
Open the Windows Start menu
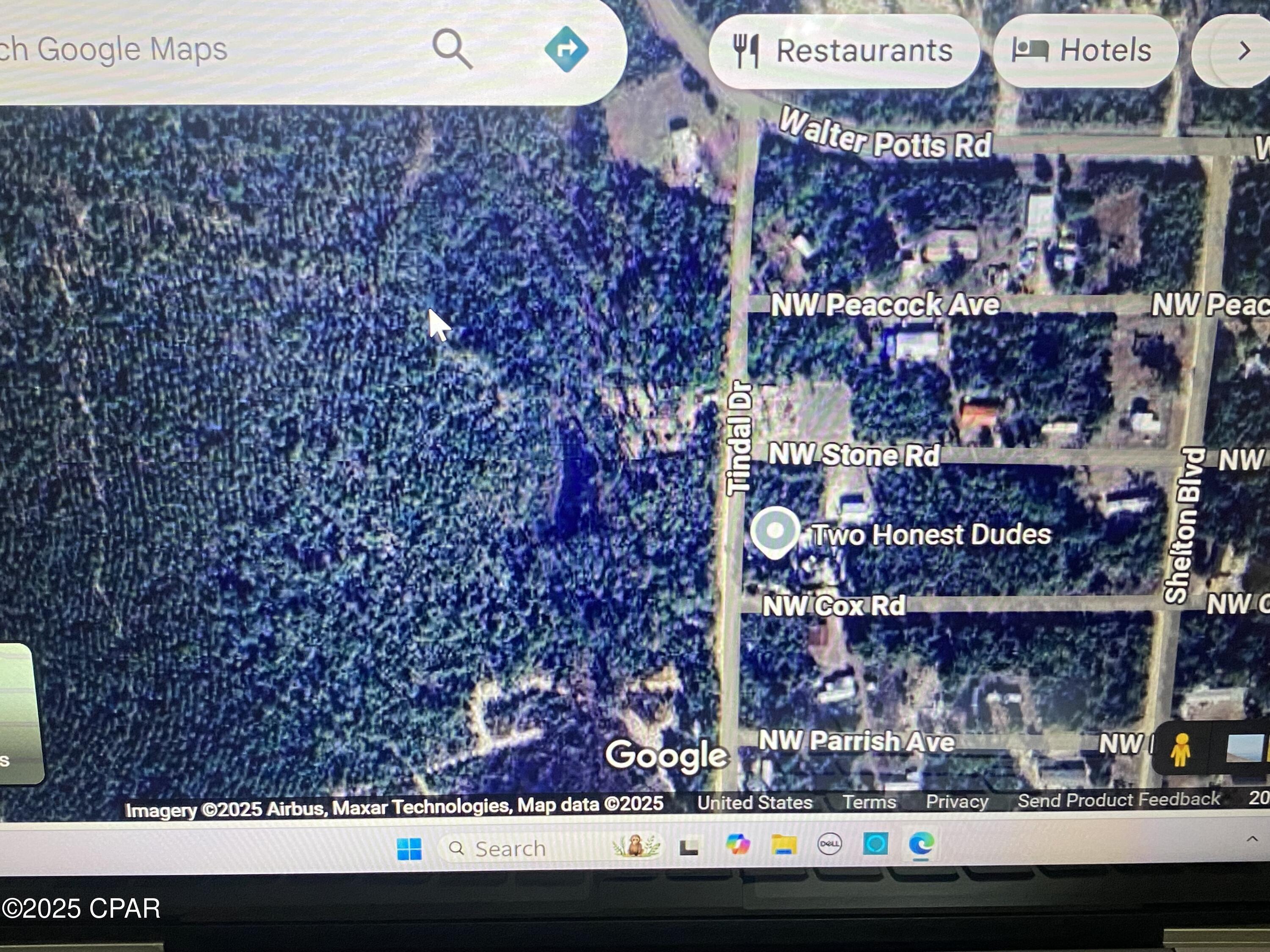point(409,849)
